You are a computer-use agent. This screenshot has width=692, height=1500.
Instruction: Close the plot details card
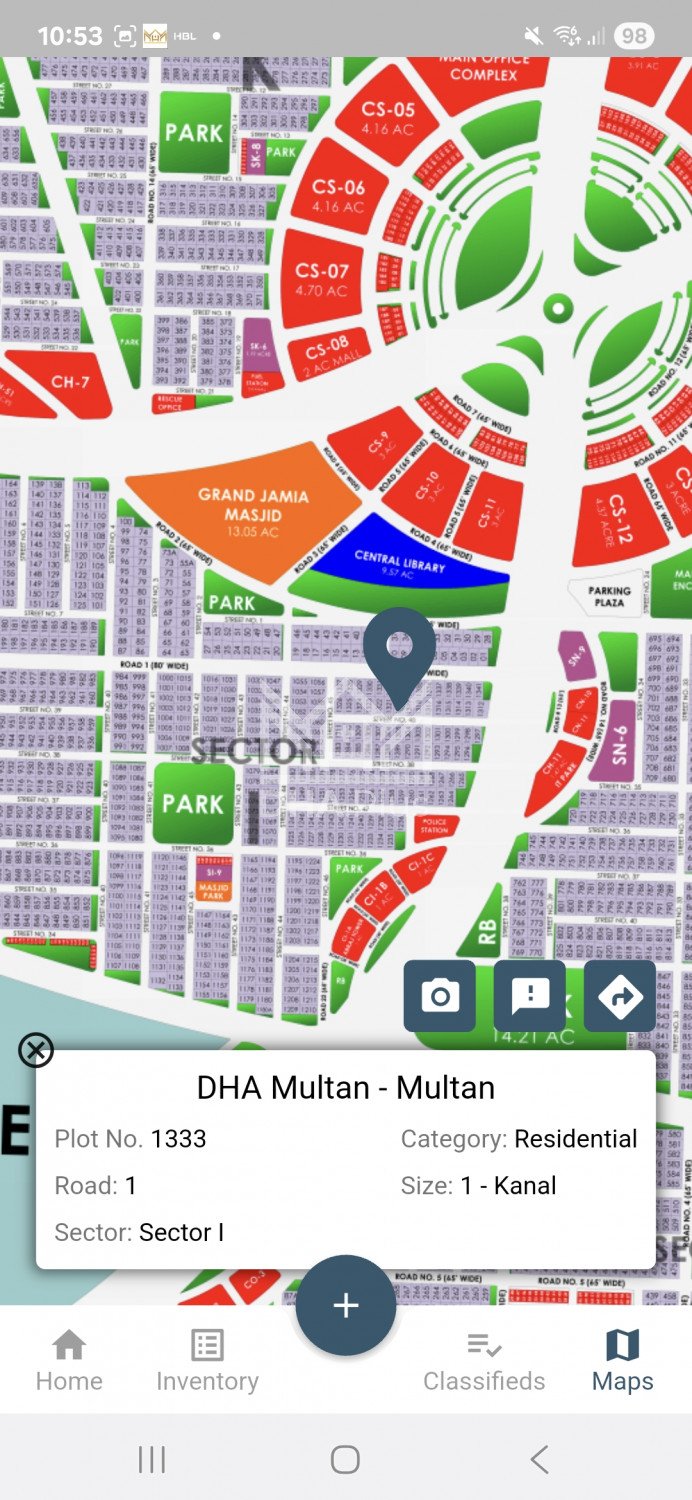(x=36, y=1050)
